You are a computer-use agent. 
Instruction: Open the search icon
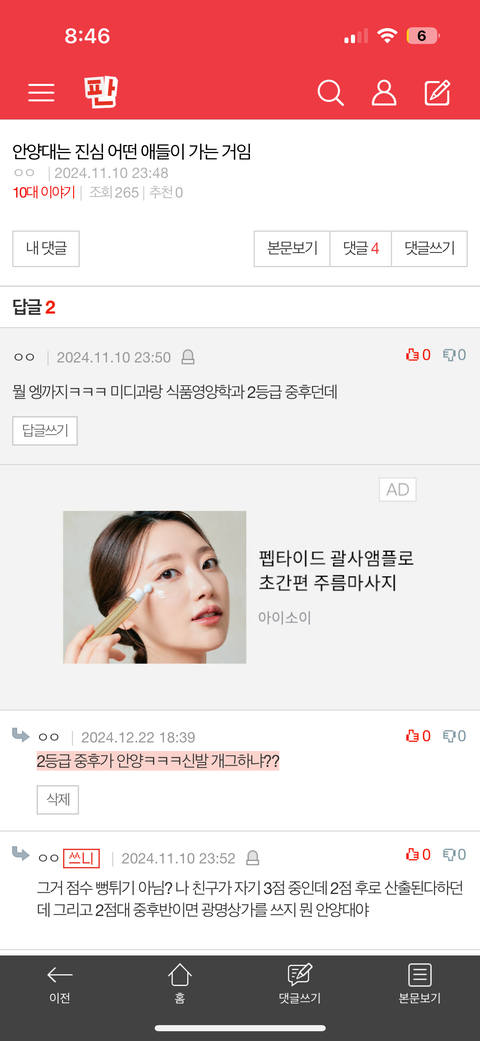pos(330,93)
